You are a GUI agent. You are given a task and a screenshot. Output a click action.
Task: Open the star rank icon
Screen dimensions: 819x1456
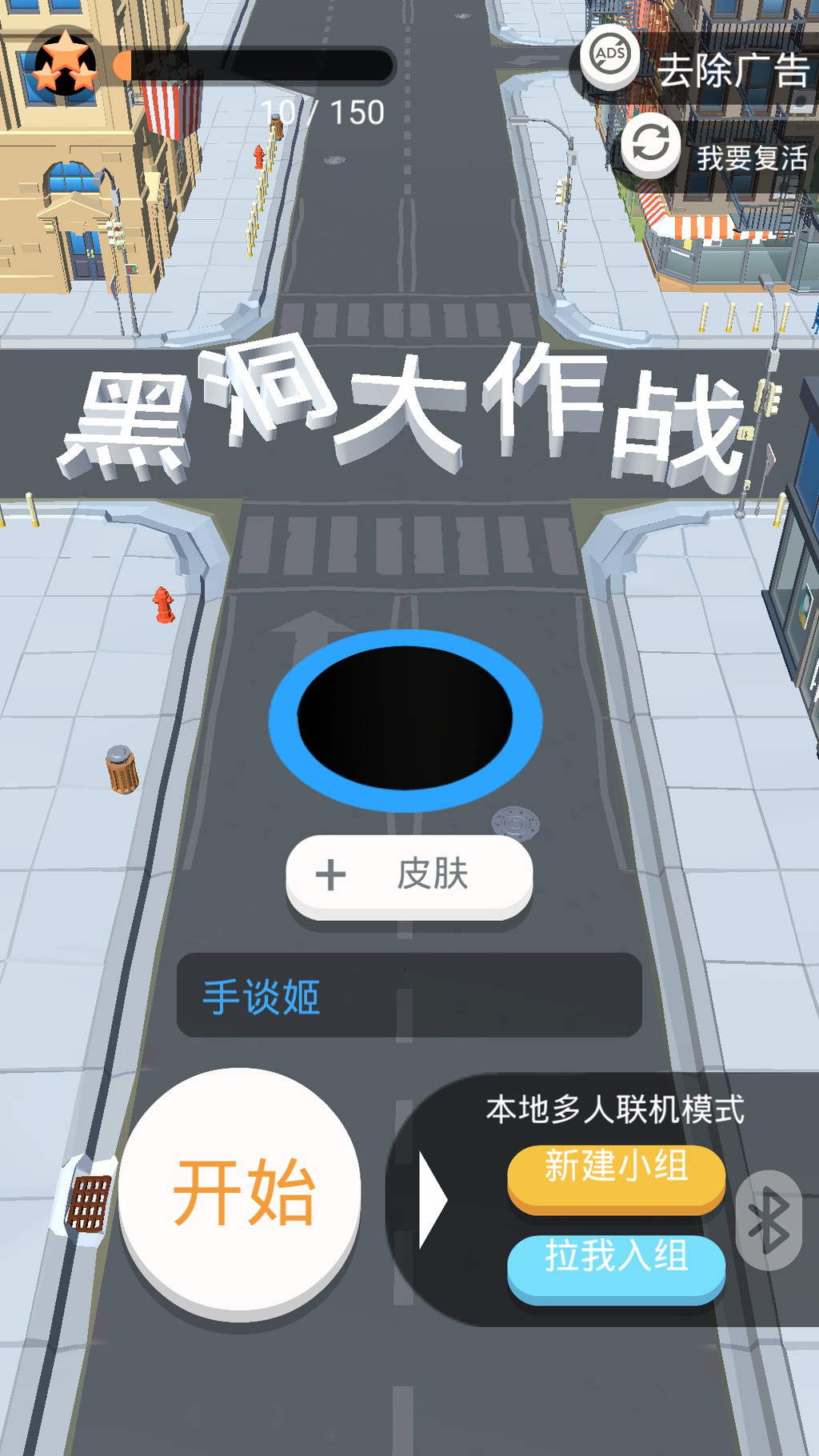click(65, 63)
